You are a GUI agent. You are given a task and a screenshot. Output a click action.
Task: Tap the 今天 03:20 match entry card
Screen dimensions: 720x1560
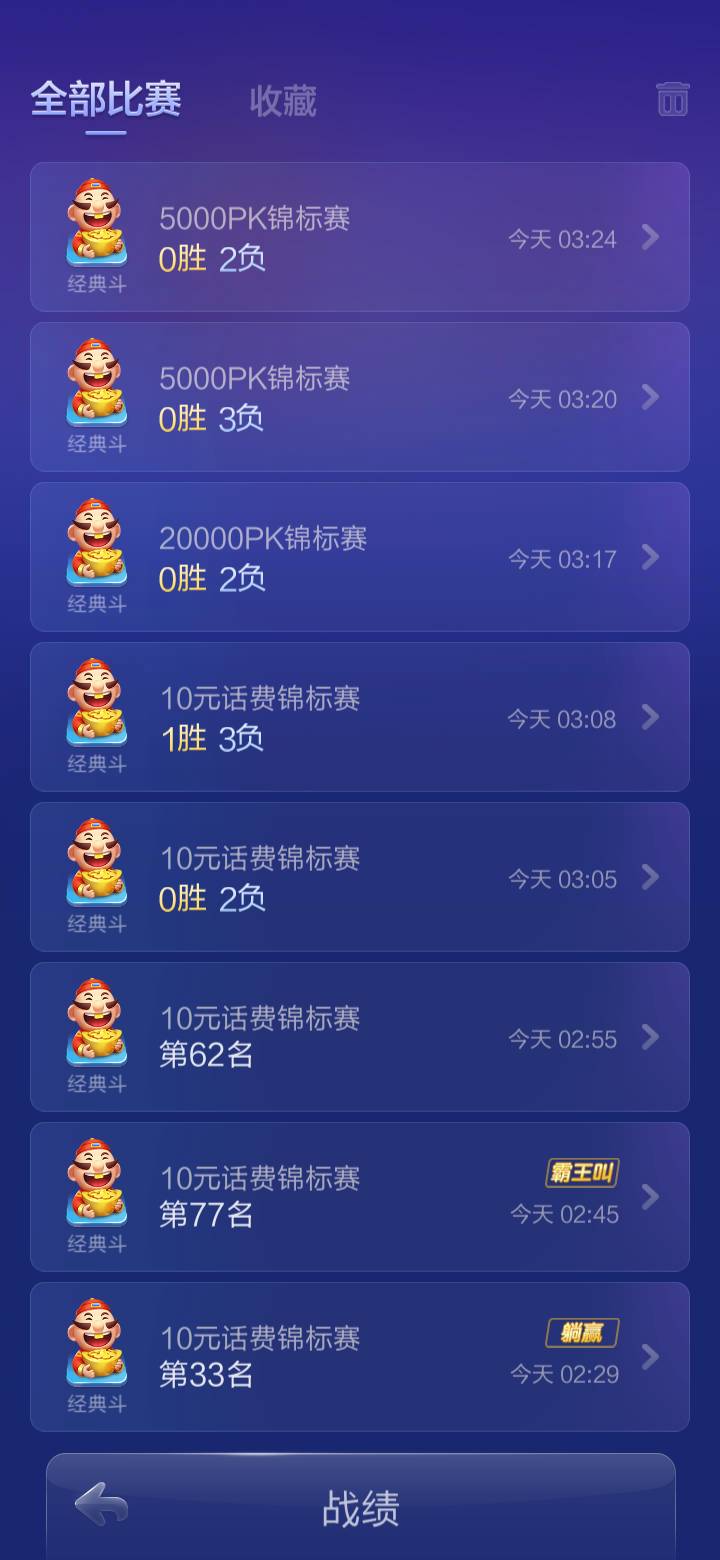coord(360,397)
